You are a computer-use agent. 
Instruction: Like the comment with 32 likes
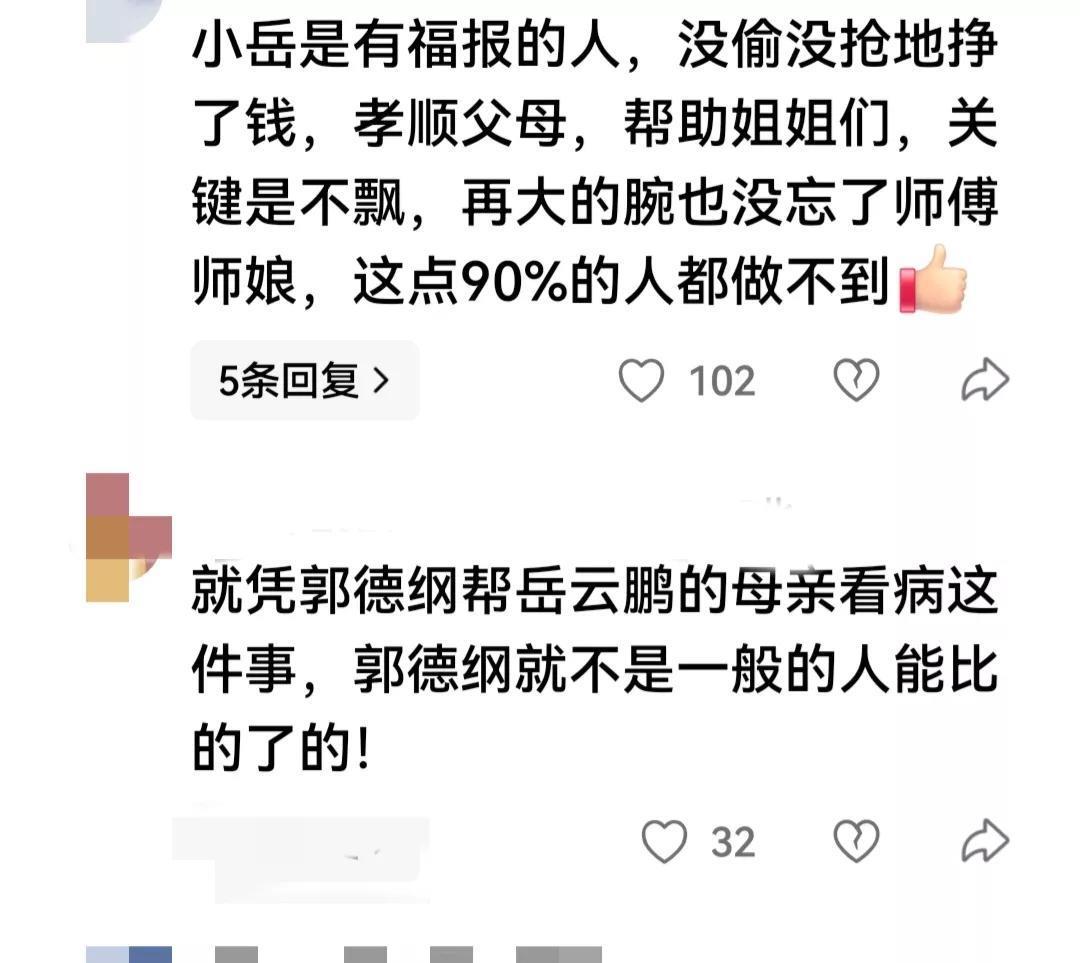[x=664, y=841]
